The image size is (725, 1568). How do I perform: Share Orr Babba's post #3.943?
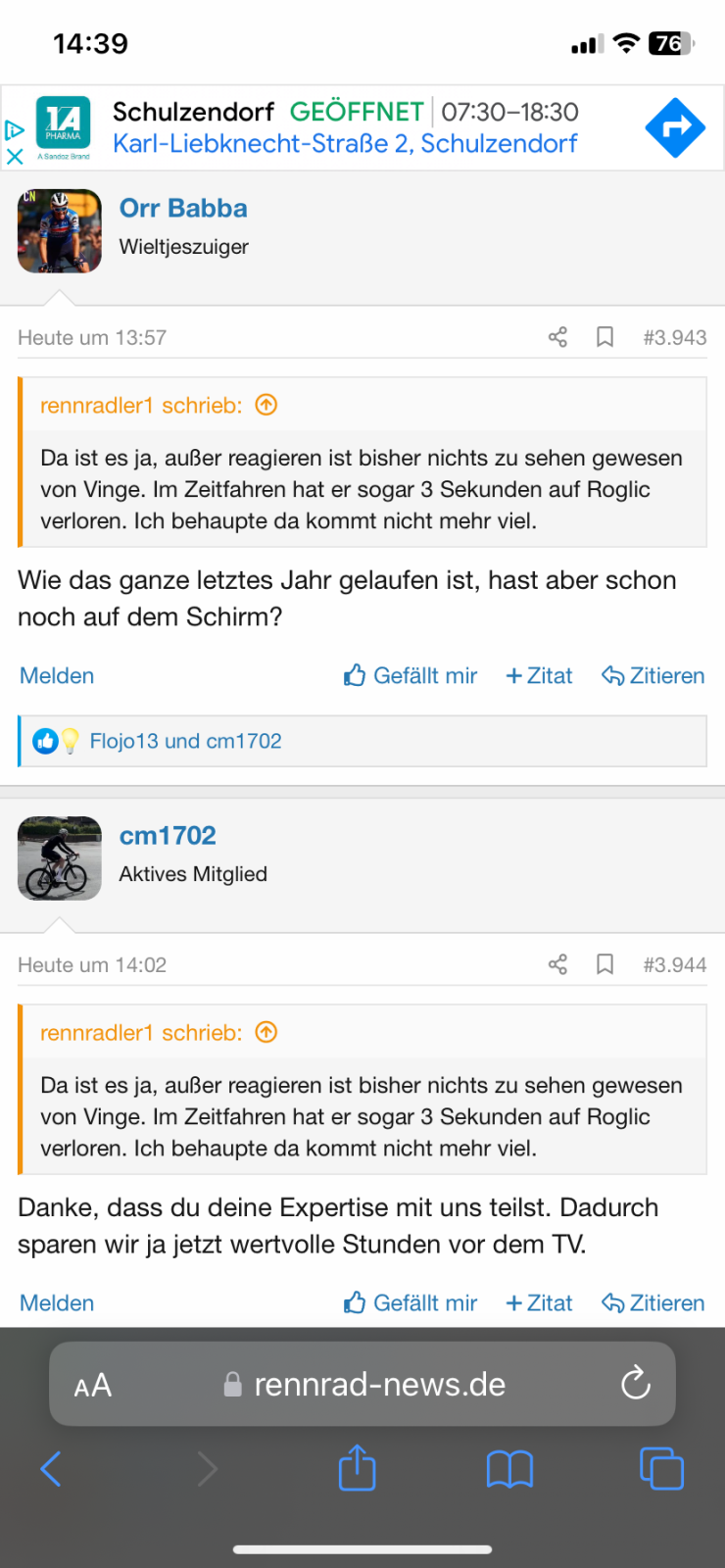tap(557, 337)
